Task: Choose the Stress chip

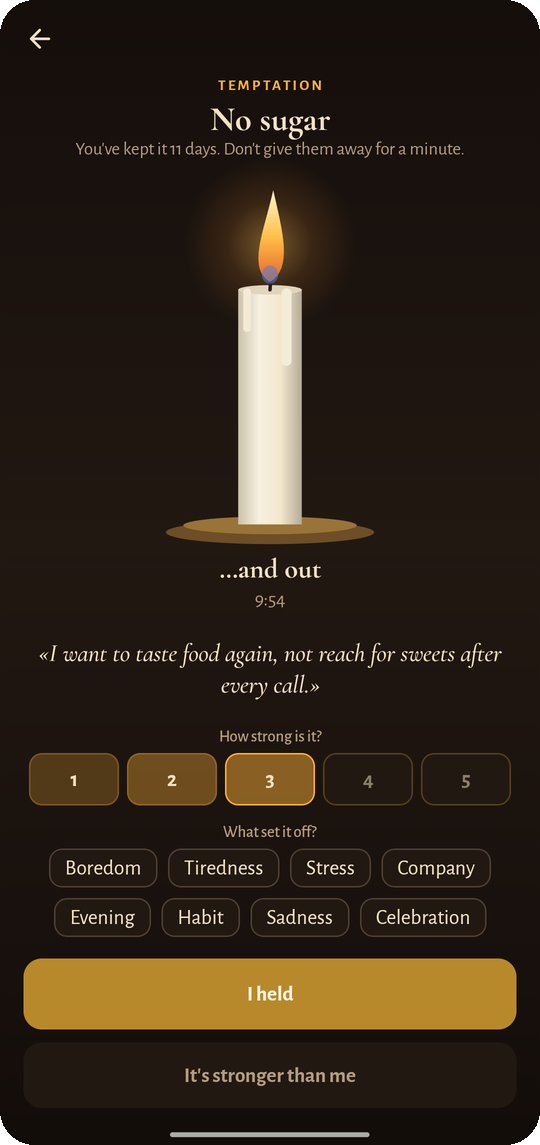Action: pos(330,868)
